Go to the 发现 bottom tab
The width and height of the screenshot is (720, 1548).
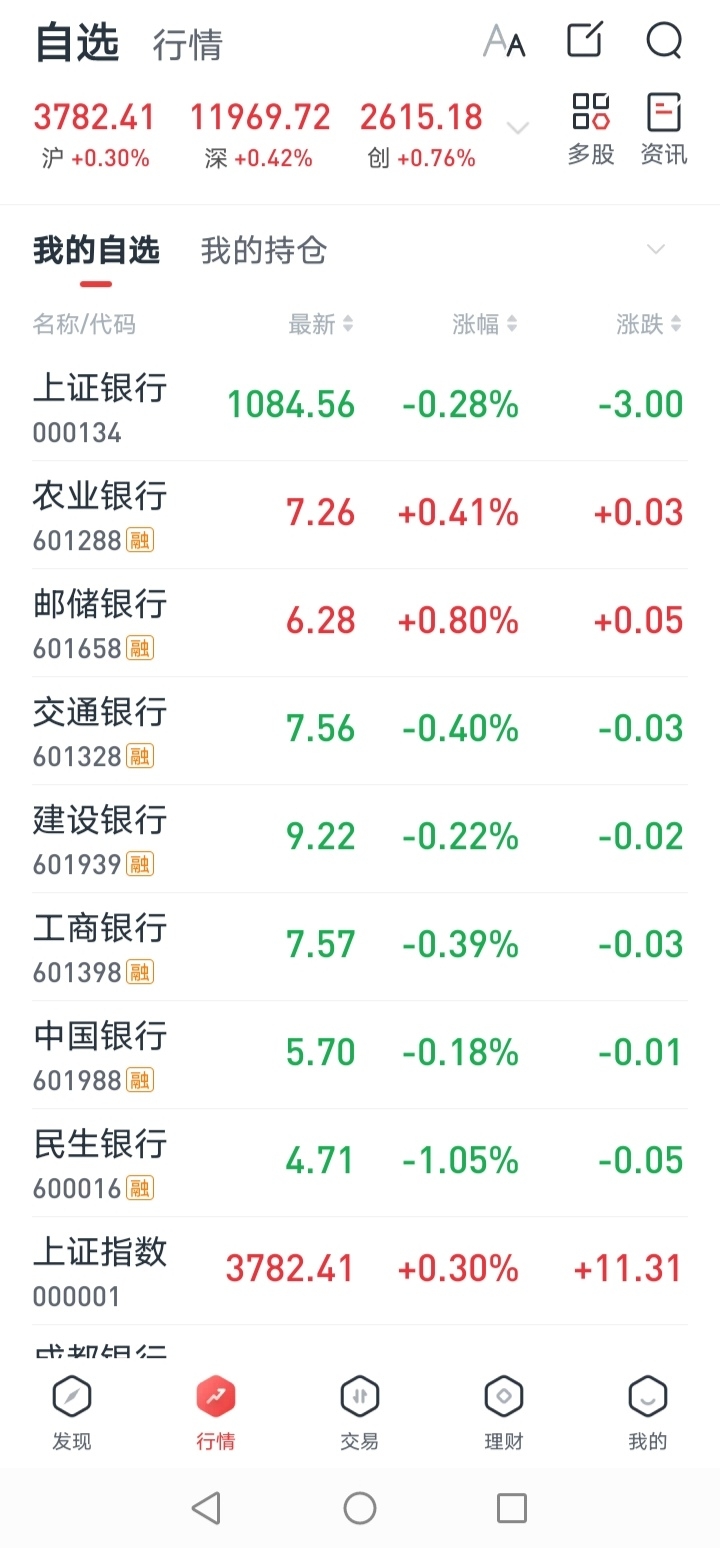pos(72,1413)
